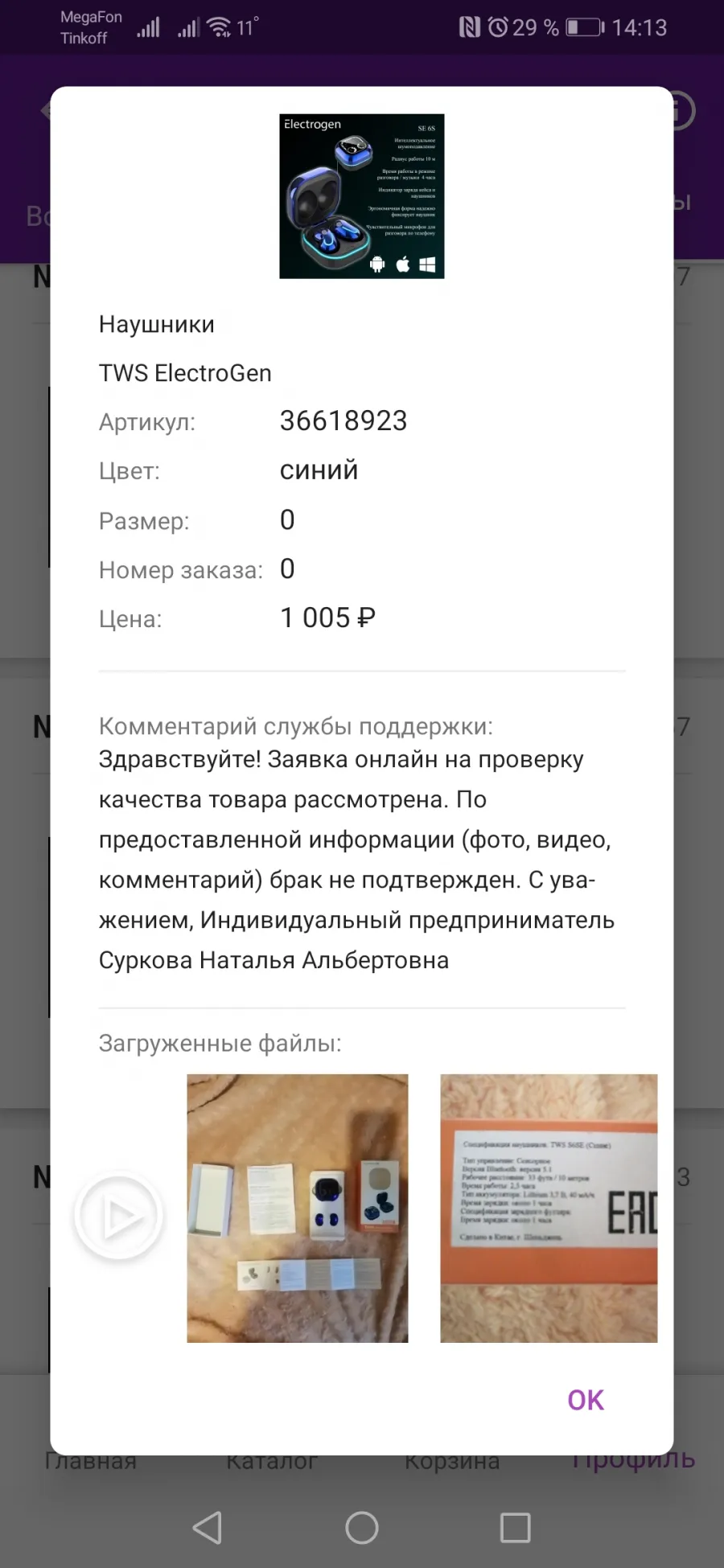This screenshot has height=1568, width=724.
Task: Play the uploaded video file
Action: point(119,1217)
